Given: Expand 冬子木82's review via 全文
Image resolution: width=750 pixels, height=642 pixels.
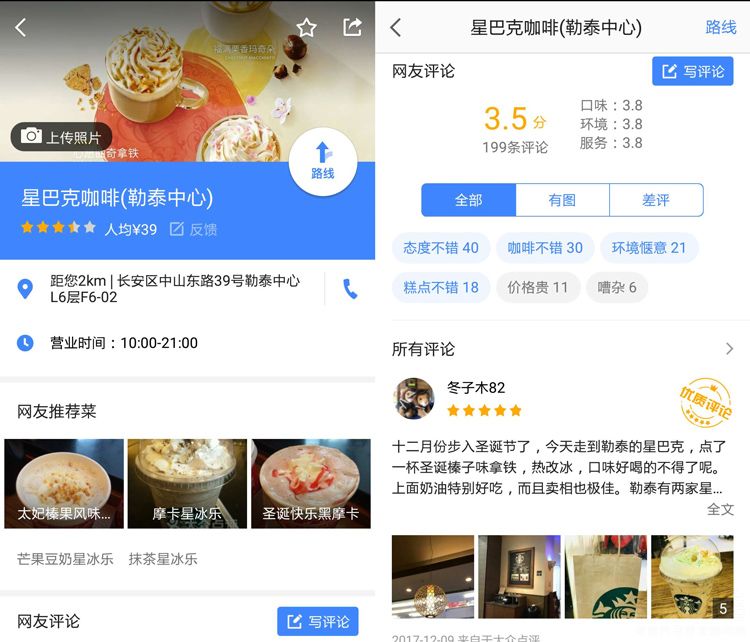Looking at the screenshot, I should pyautogui.click(x=720, y=509).
